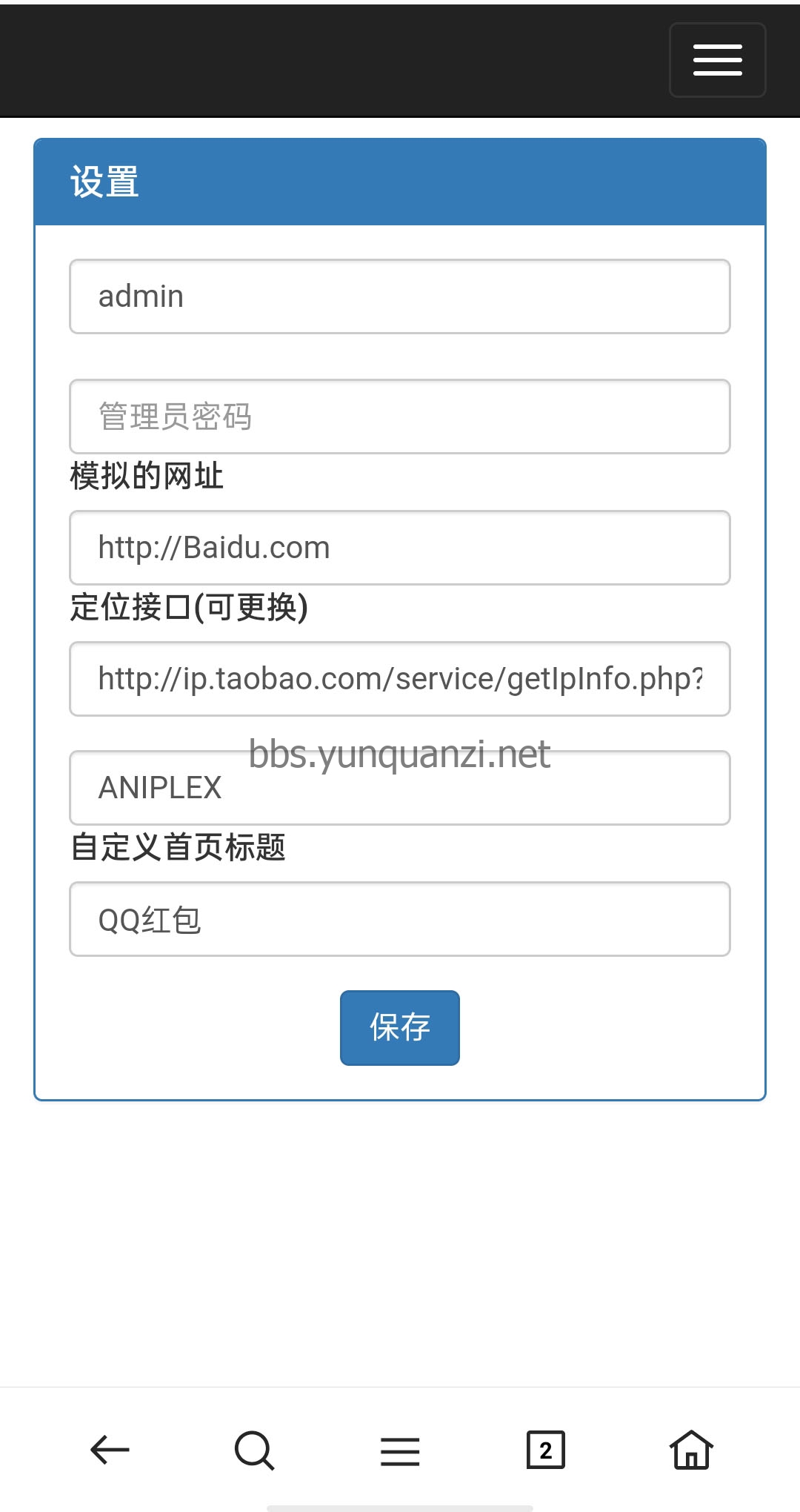Image resolution: width=800 pixels, height=1512 pixels.
Task: View the 2 open browser tabs
Action: 545,1450
